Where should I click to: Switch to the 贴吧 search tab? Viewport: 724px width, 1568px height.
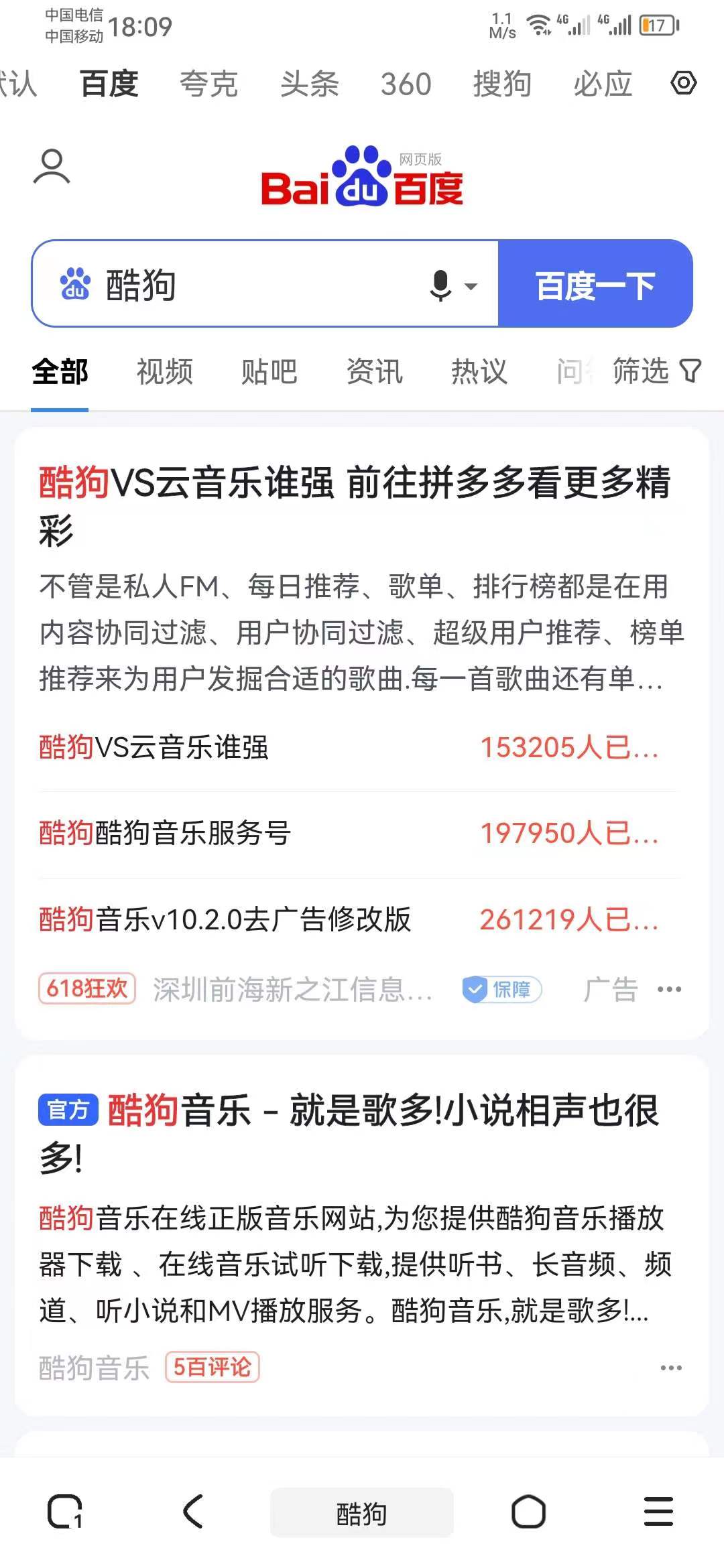coord(269,373)
